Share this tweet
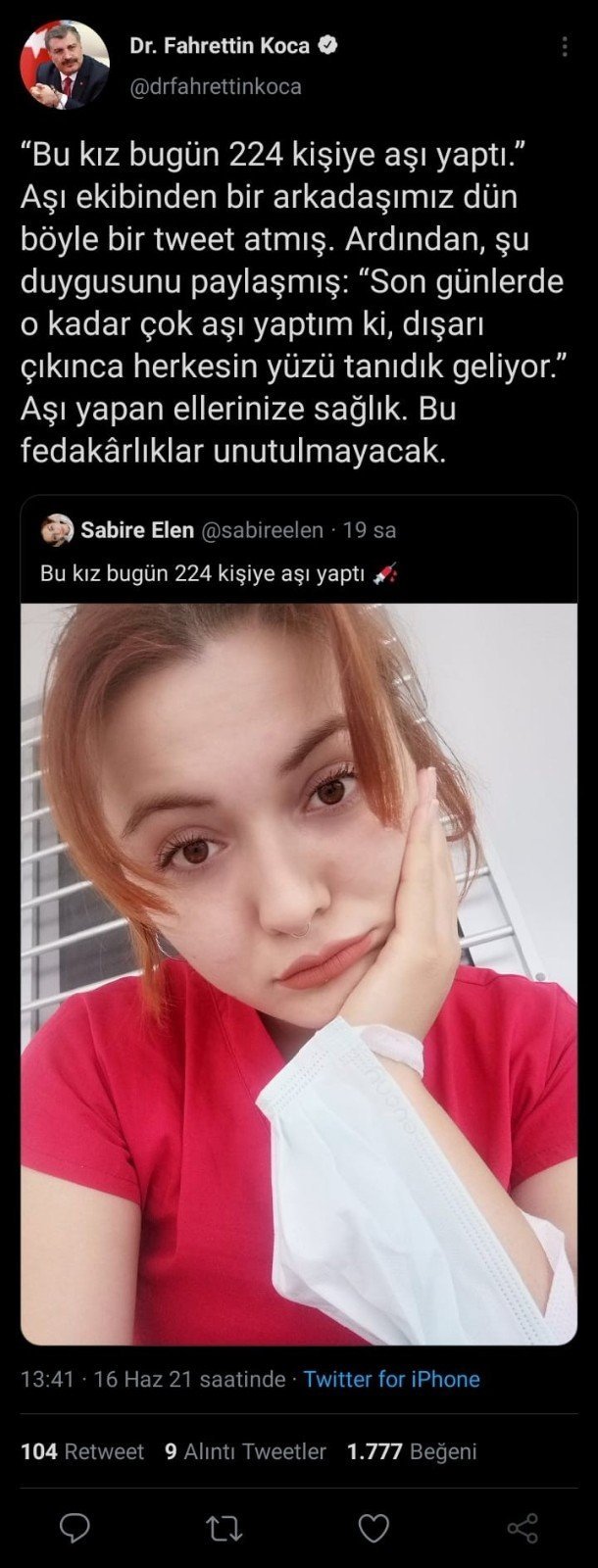Screen dimensions: 598x1568 point(523,1527)
